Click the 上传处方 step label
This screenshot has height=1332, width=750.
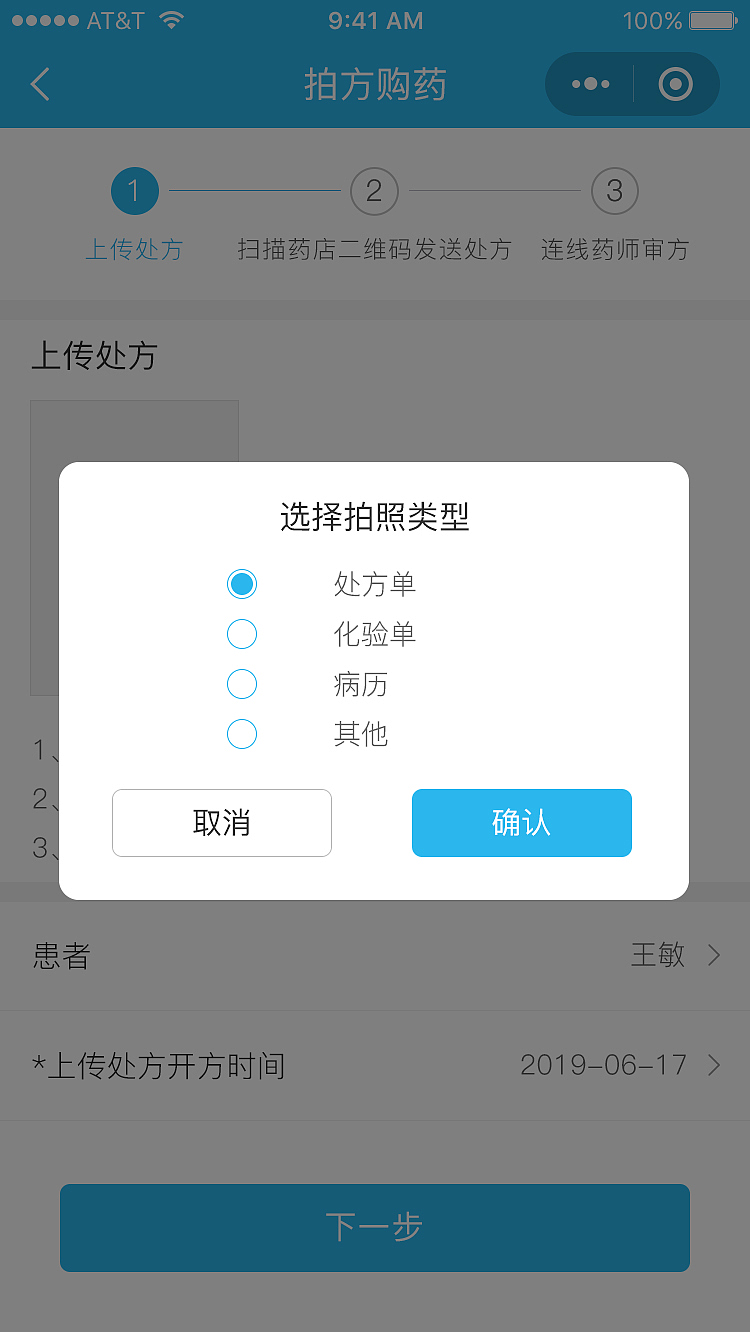click(x=134, y=250)
